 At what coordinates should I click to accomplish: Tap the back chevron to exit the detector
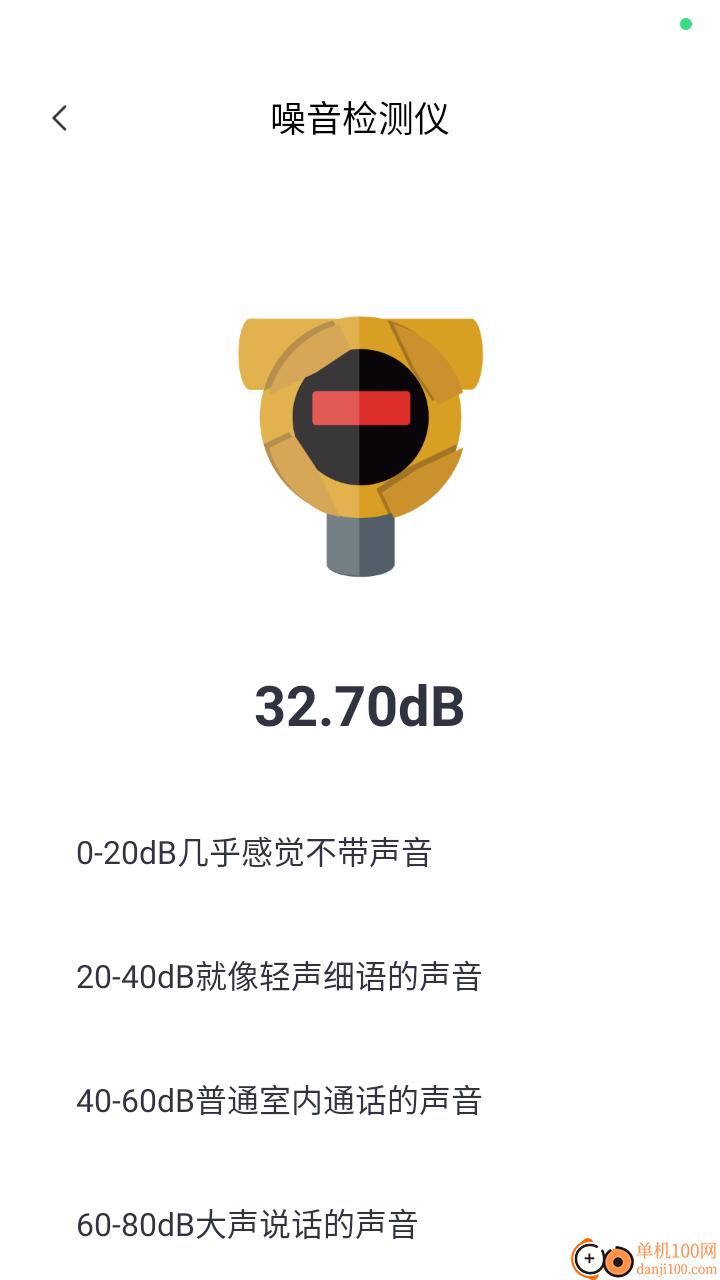[59, 117]
